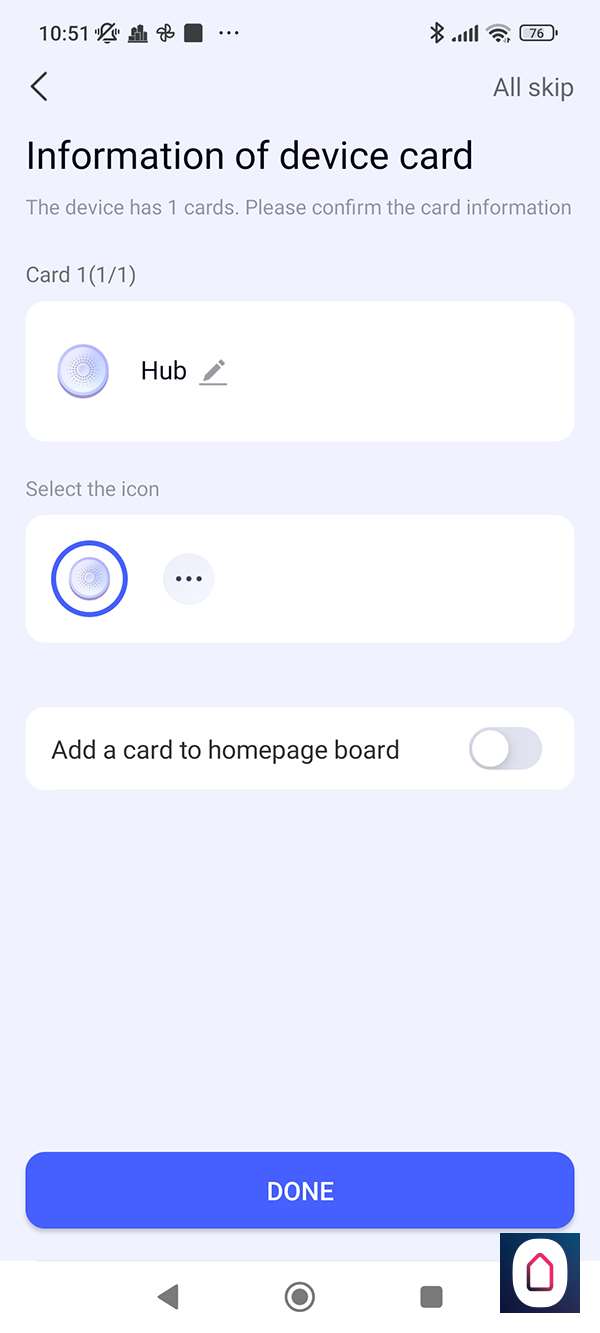Go back using the top arrow
Screen dimensions: 600x1333
(x=39, y=87)
